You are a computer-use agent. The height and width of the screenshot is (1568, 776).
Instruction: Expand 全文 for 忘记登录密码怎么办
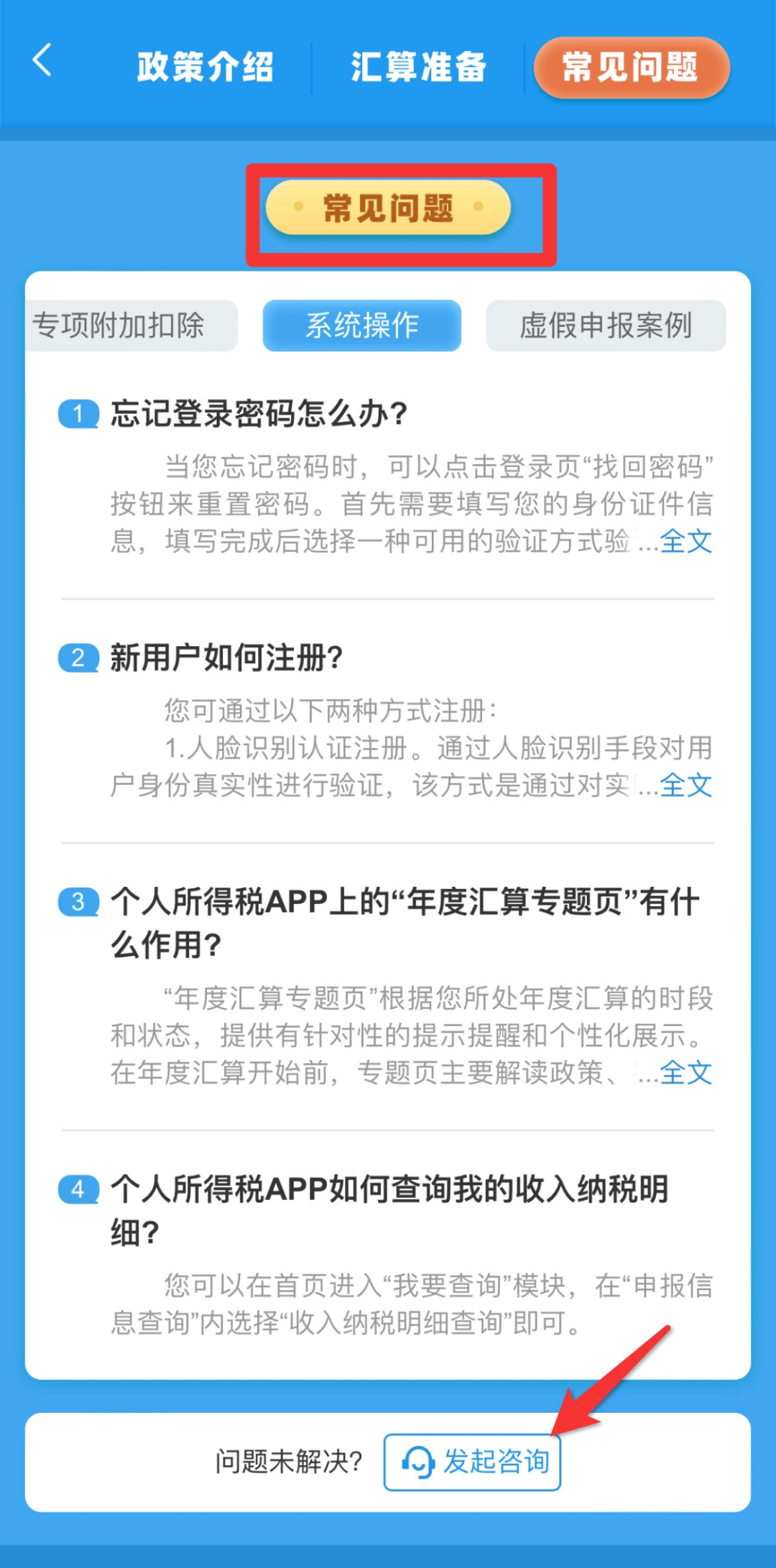point(686,541)
